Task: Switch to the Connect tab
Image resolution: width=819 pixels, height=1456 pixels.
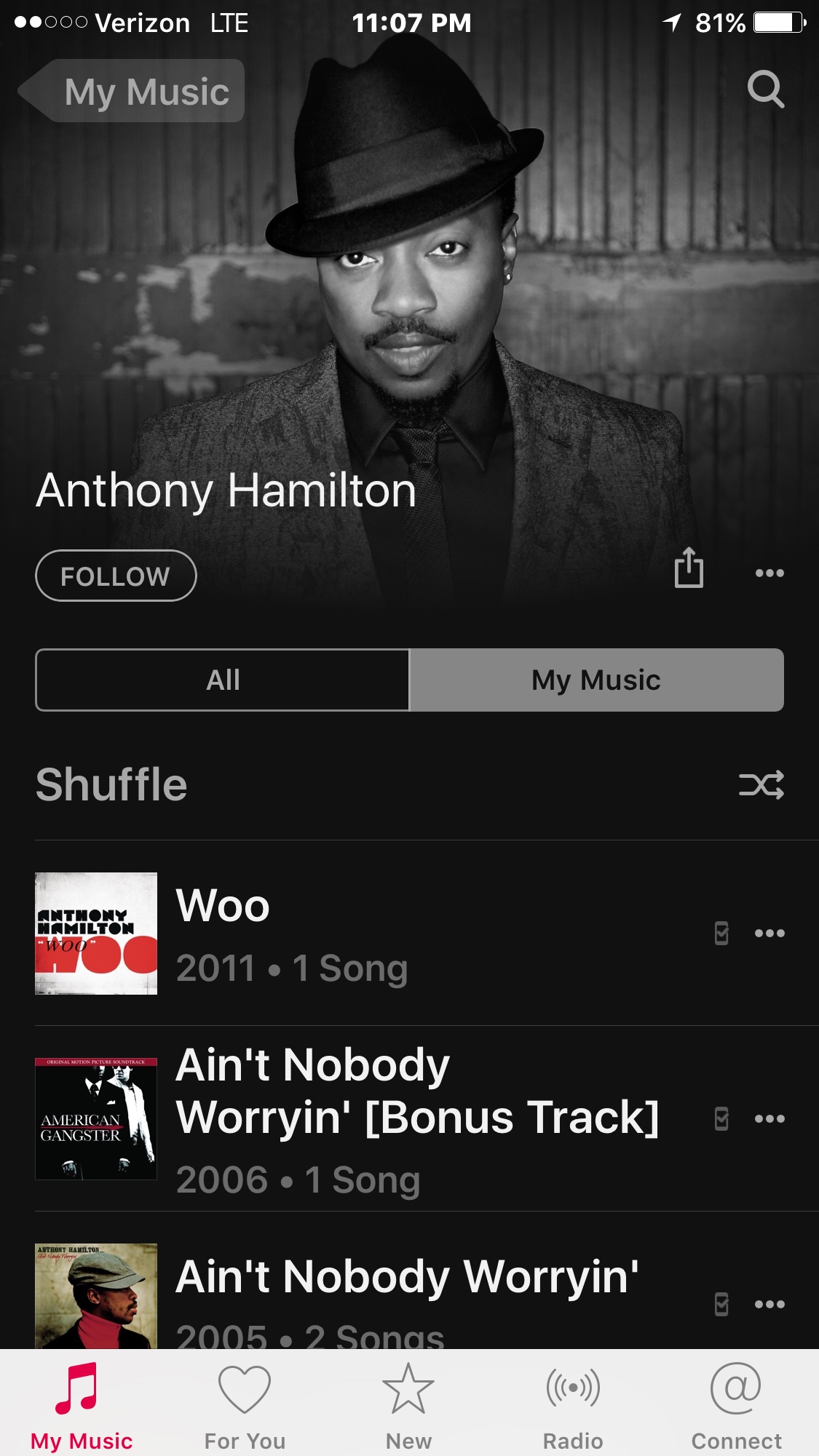Action: coord(736,1404)
